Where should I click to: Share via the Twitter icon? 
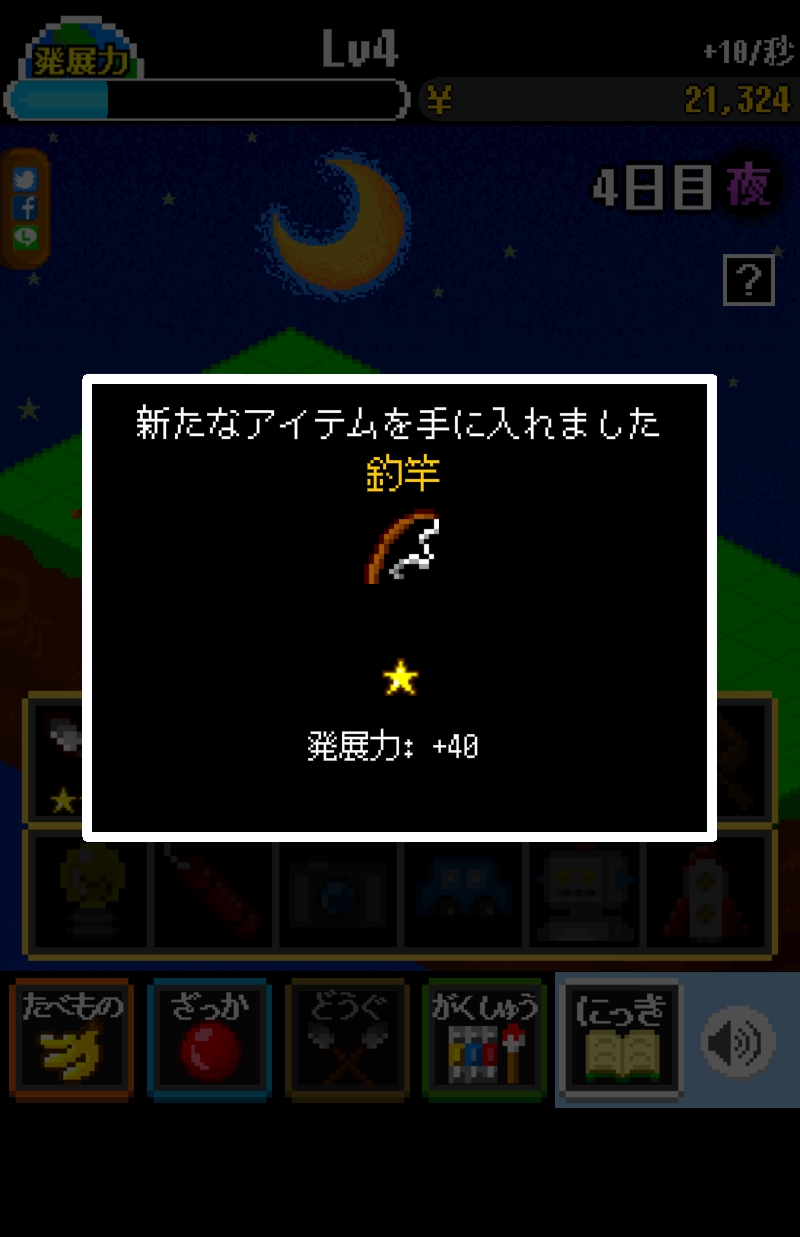[26, 180]
